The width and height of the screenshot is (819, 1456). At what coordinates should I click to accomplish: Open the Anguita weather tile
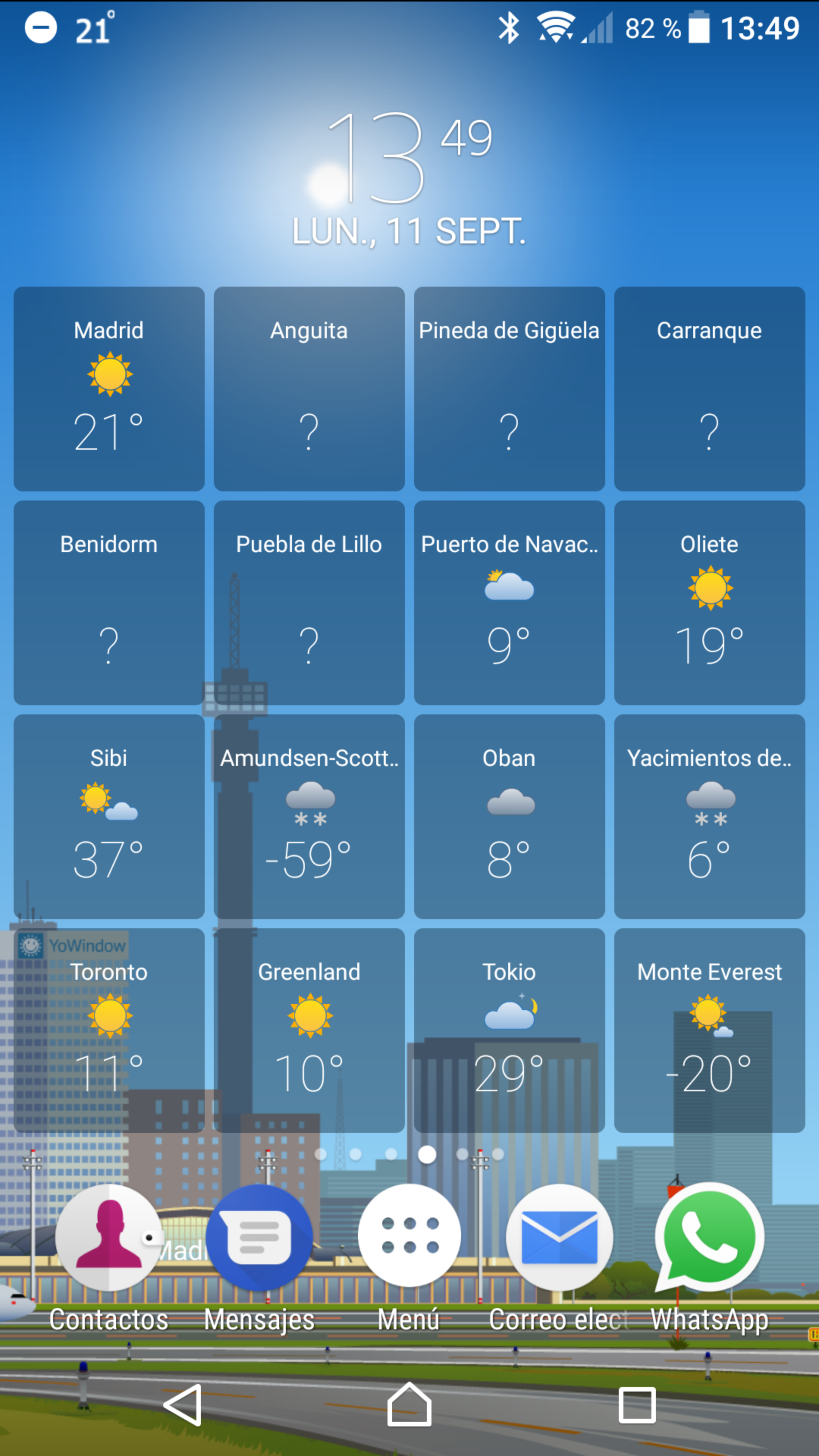tap(309, 388)
